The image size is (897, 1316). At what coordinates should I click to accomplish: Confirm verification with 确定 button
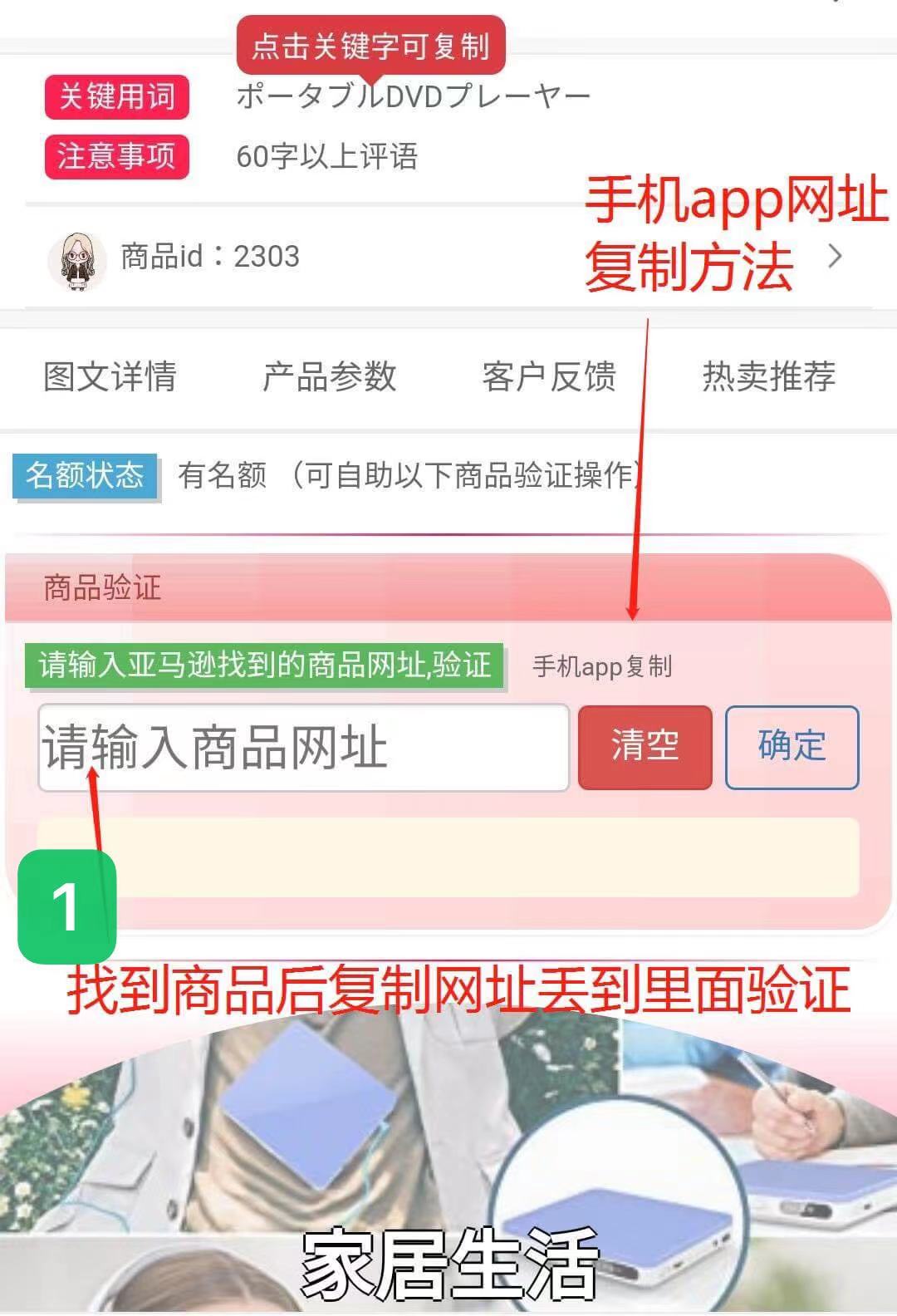[x=792, y=747]
